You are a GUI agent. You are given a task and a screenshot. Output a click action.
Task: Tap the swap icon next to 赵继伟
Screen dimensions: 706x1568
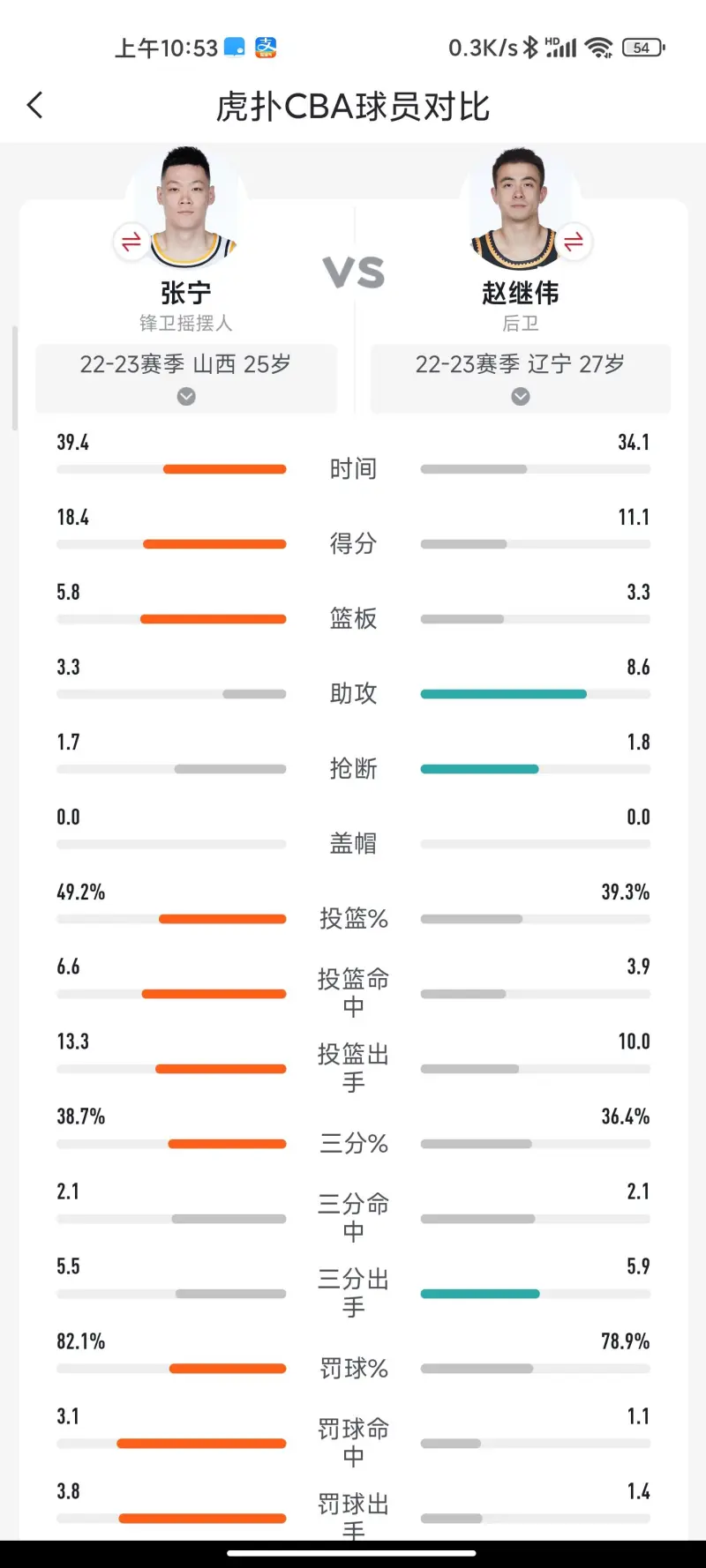coord(574,242)
